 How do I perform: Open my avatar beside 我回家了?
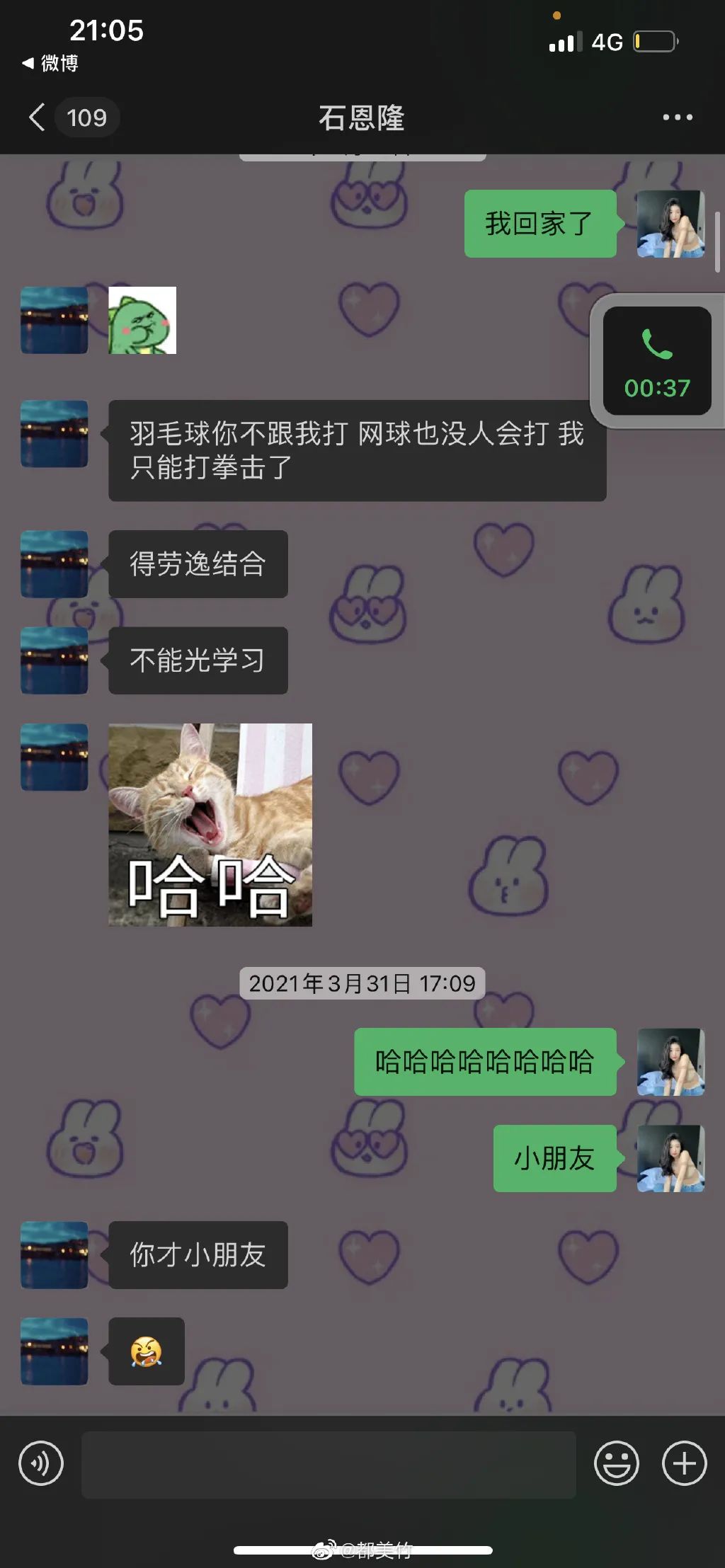point(670,224)
